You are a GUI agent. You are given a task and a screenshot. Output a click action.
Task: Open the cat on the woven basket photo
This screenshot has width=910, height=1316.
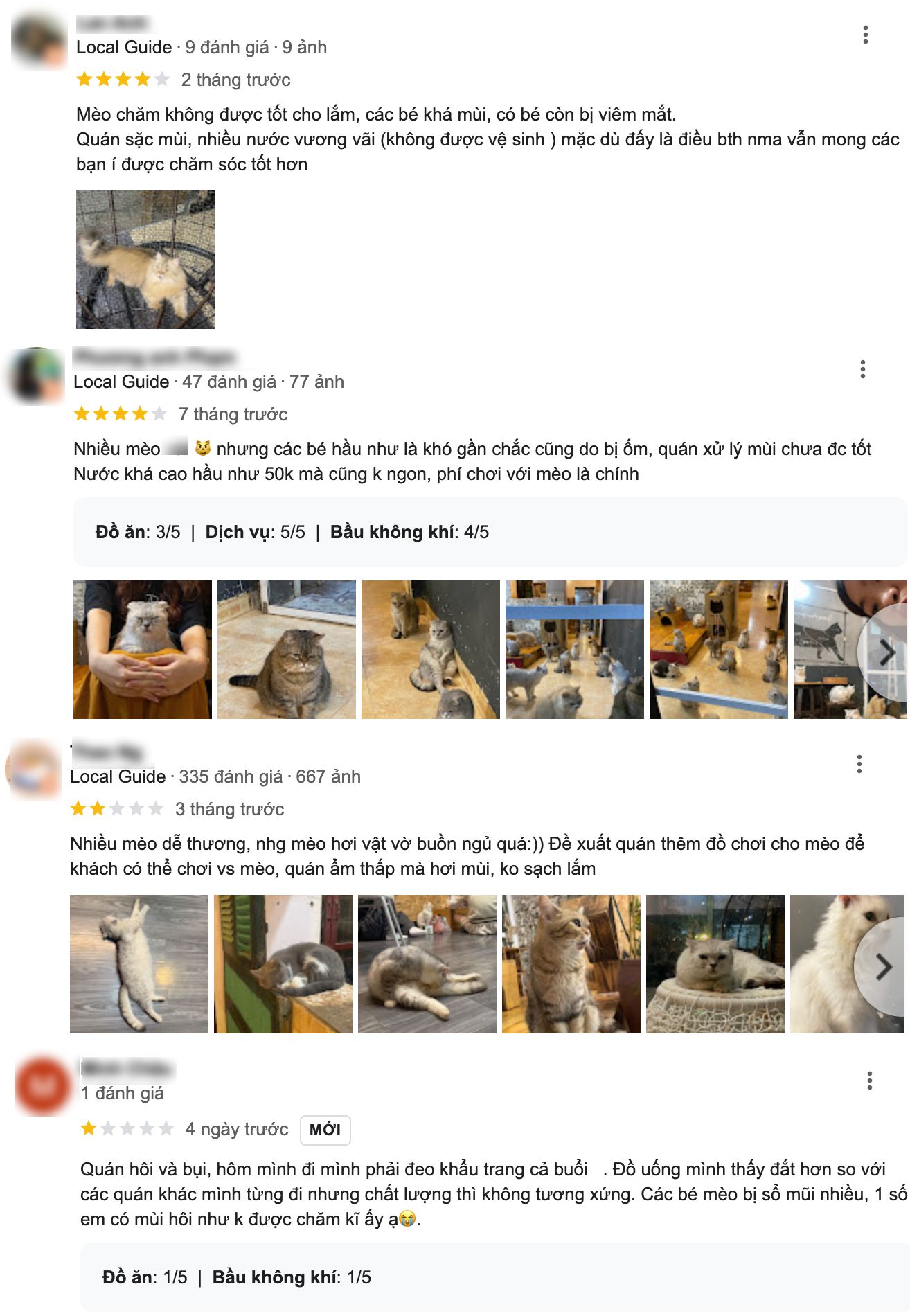tap(715, 964)
